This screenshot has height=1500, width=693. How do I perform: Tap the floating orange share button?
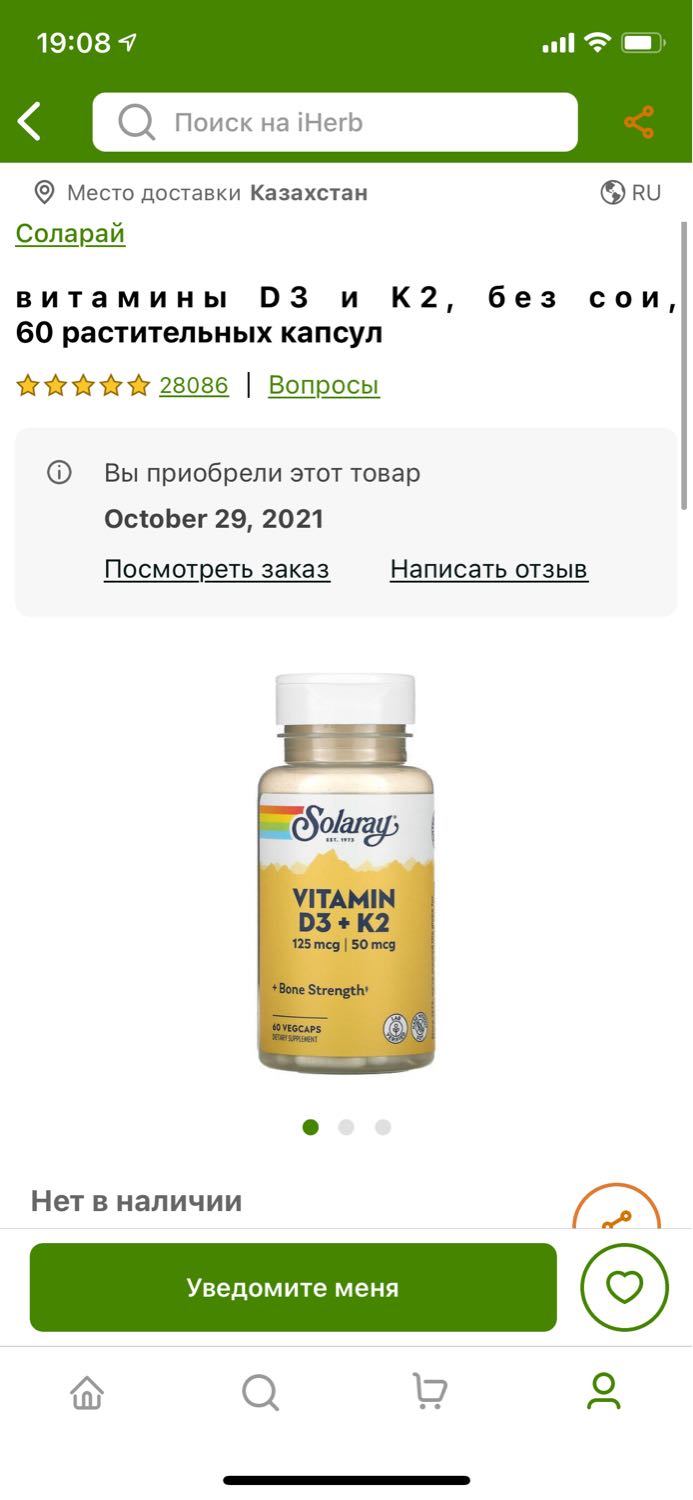pos(617,1210)
